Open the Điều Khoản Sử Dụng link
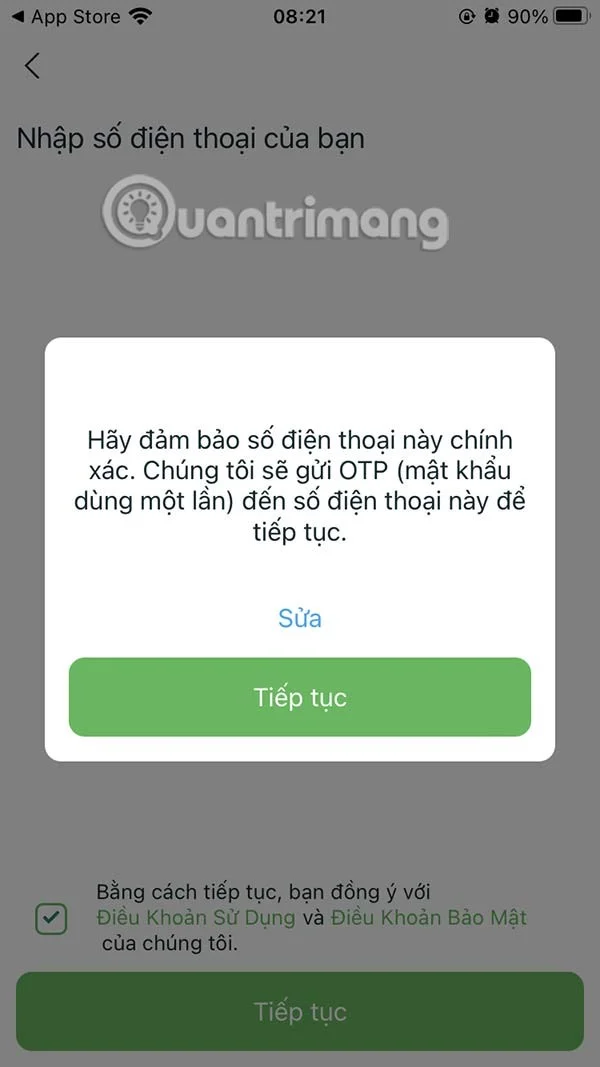The width and height of the screenshot is (600, 1067). click(196, 917)
